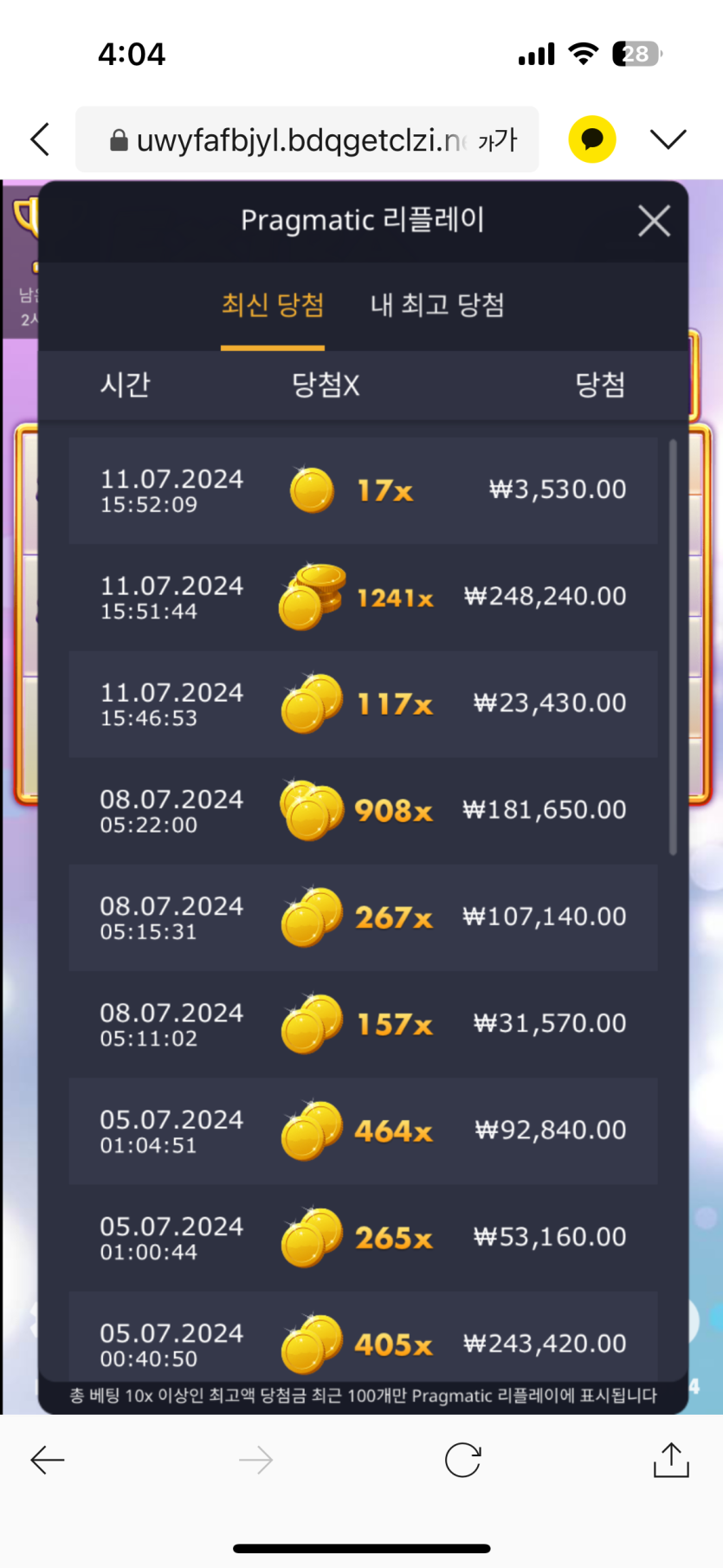
Task: Go back with the top-left chevron
Action: [40, 139]
